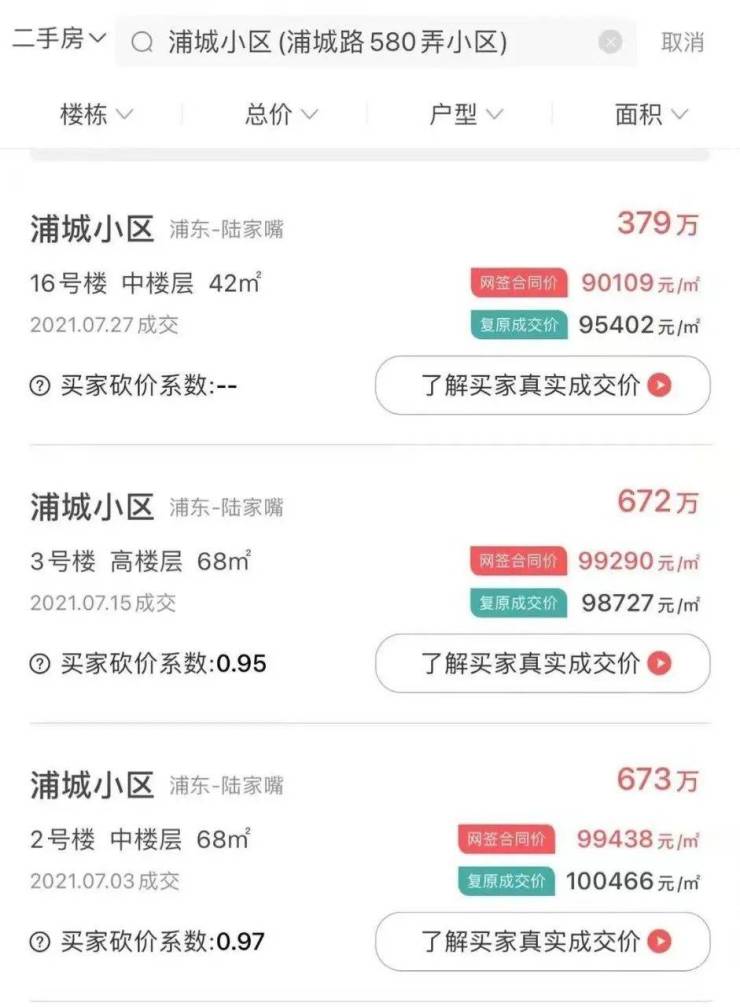The height and width of the screenshot is (1007, 740).
Task: Expand the 总价 filter
Action: [281, 115]
